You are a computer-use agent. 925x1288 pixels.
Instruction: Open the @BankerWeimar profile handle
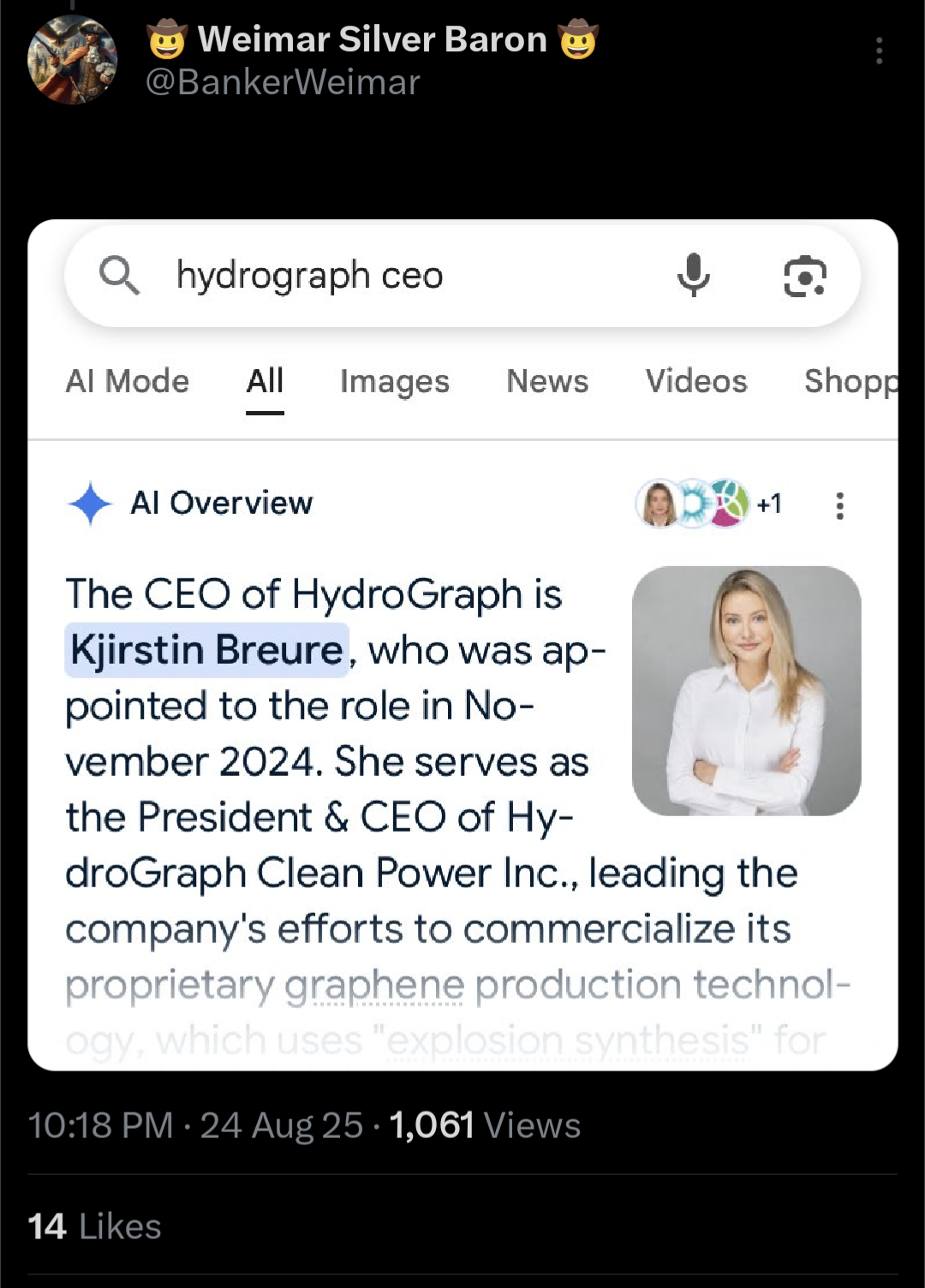coord(283,83)
